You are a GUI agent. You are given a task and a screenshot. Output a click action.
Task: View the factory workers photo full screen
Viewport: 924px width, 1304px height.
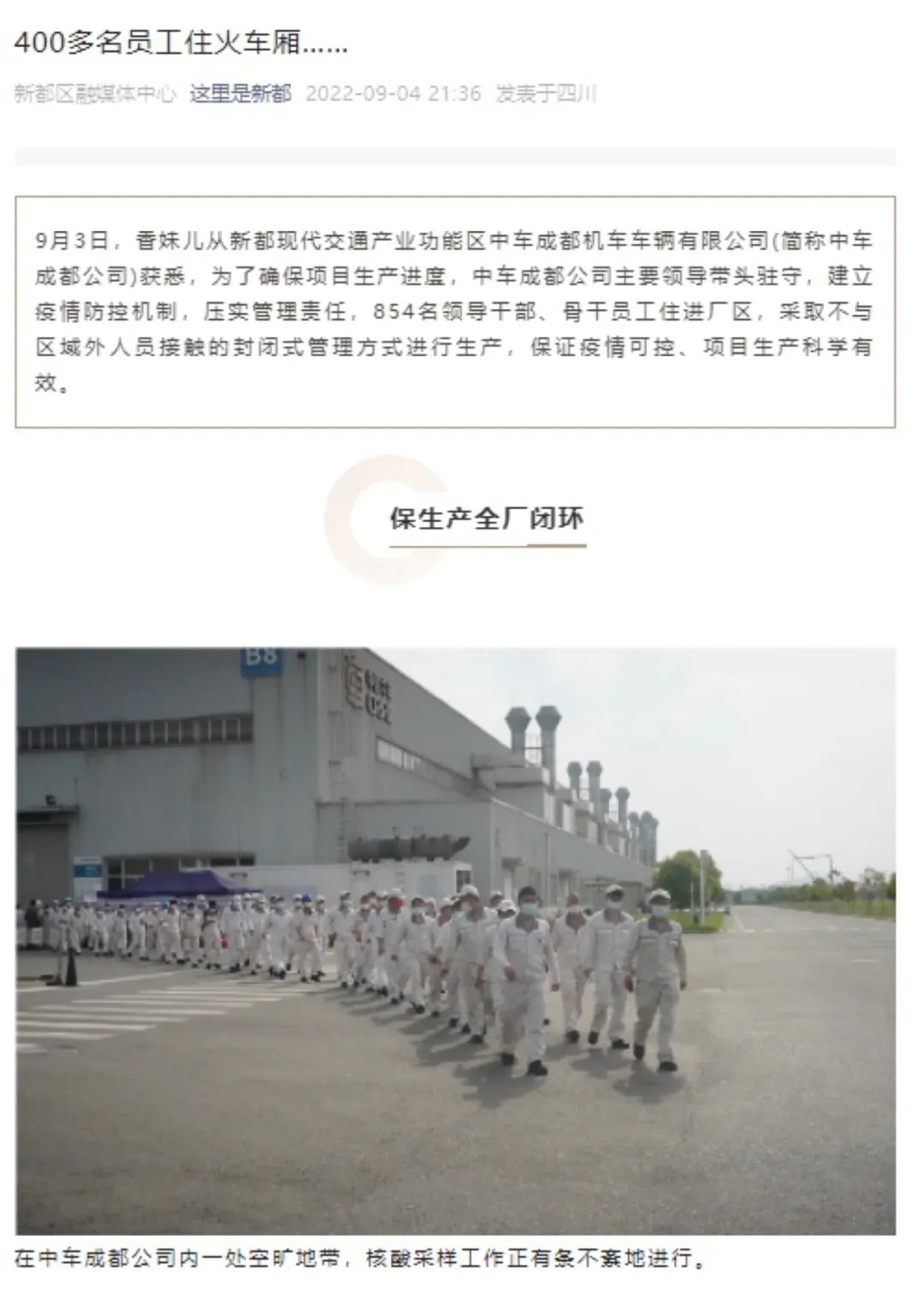click(x=455, y=939)
